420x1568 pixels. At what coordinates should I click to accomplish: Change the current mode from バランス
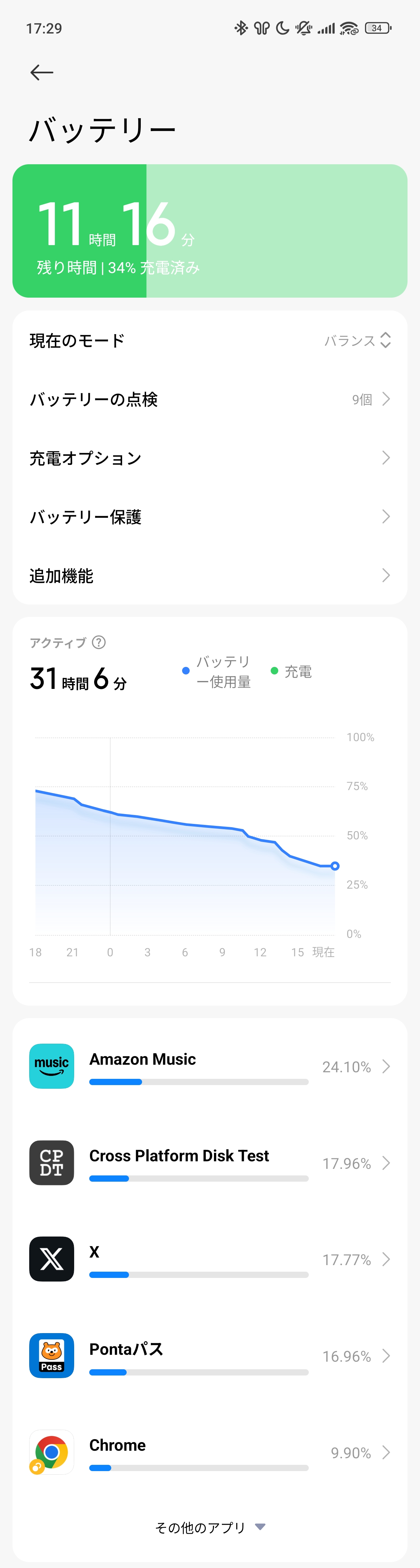point(357,340)
